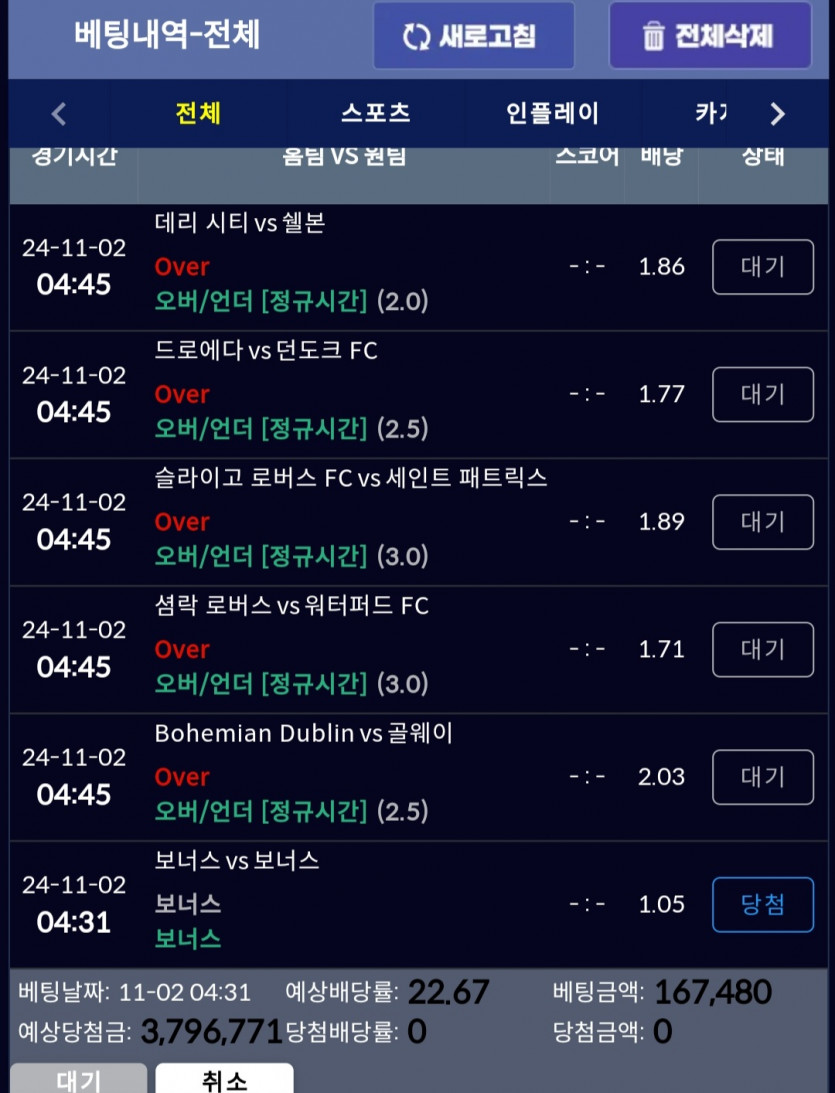This screenshot has height=1093, width=835.
Task: Select the 전체 tab
Action: 198,113
